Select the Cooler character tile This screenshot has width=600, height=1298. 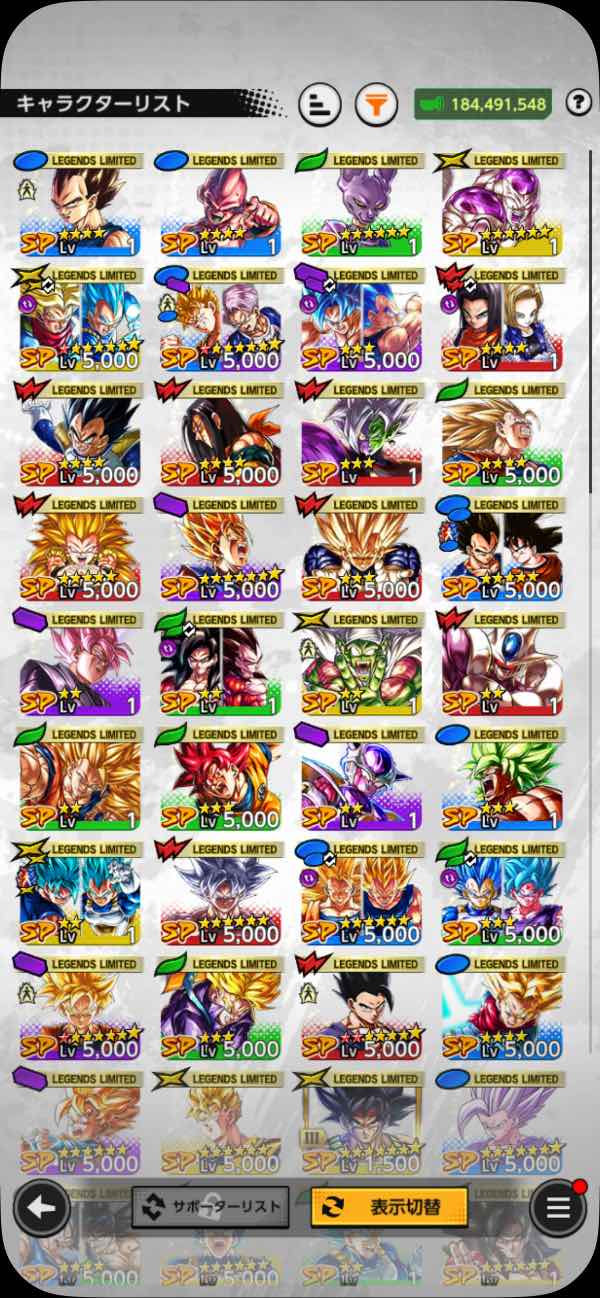(x=500, y=665)
